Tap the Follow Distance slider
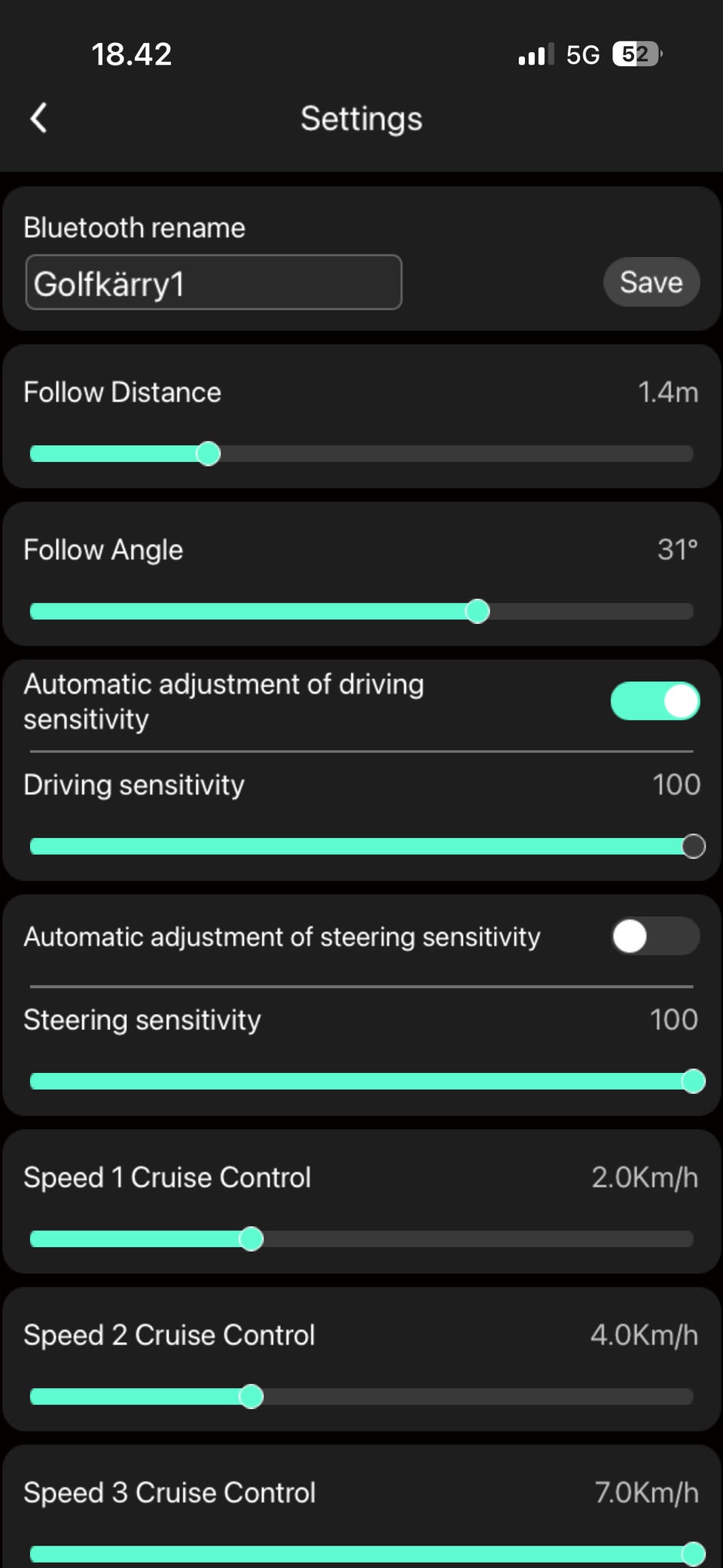Image resolution: width=723 pixels, height=1568 pixels. [361, 454]
